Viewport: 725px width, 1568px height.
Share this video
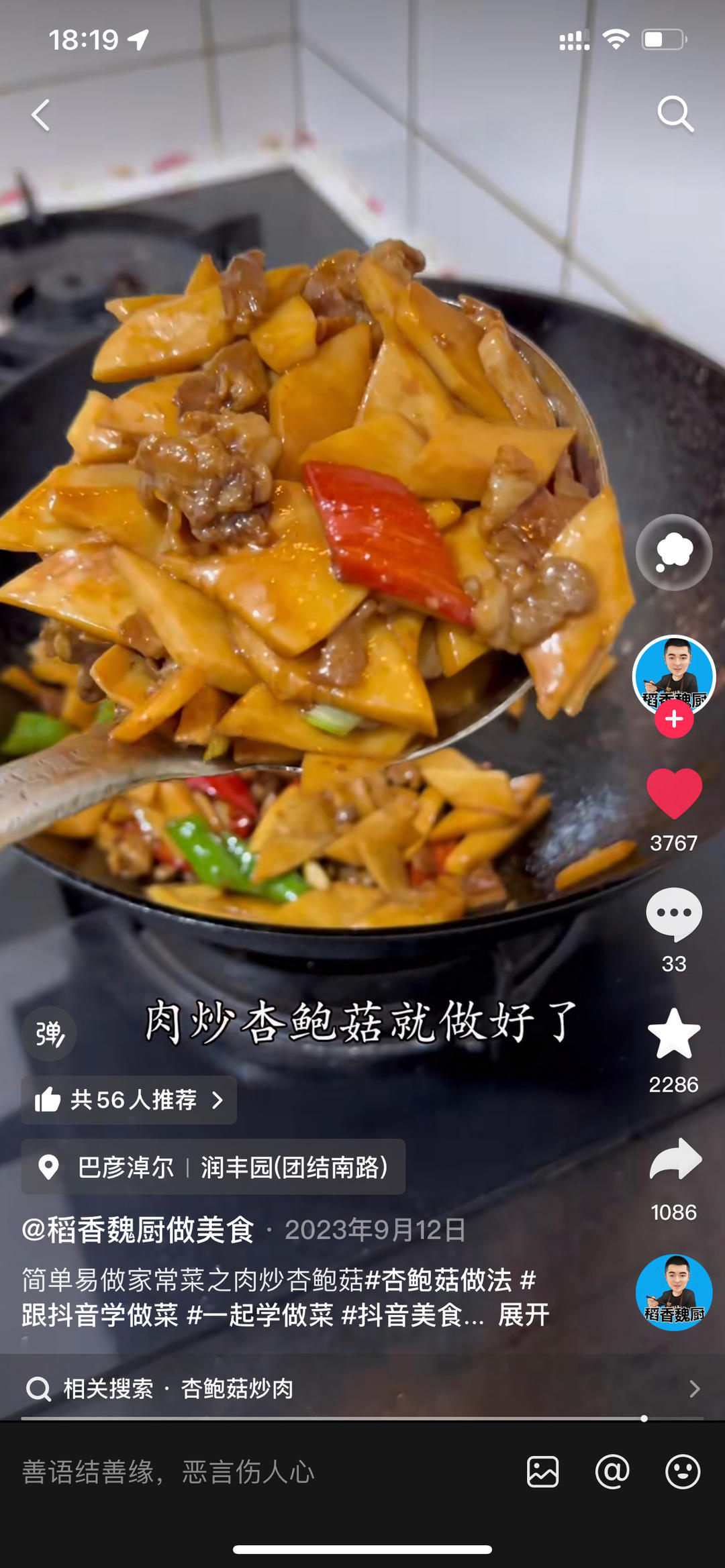point(674,1159)
